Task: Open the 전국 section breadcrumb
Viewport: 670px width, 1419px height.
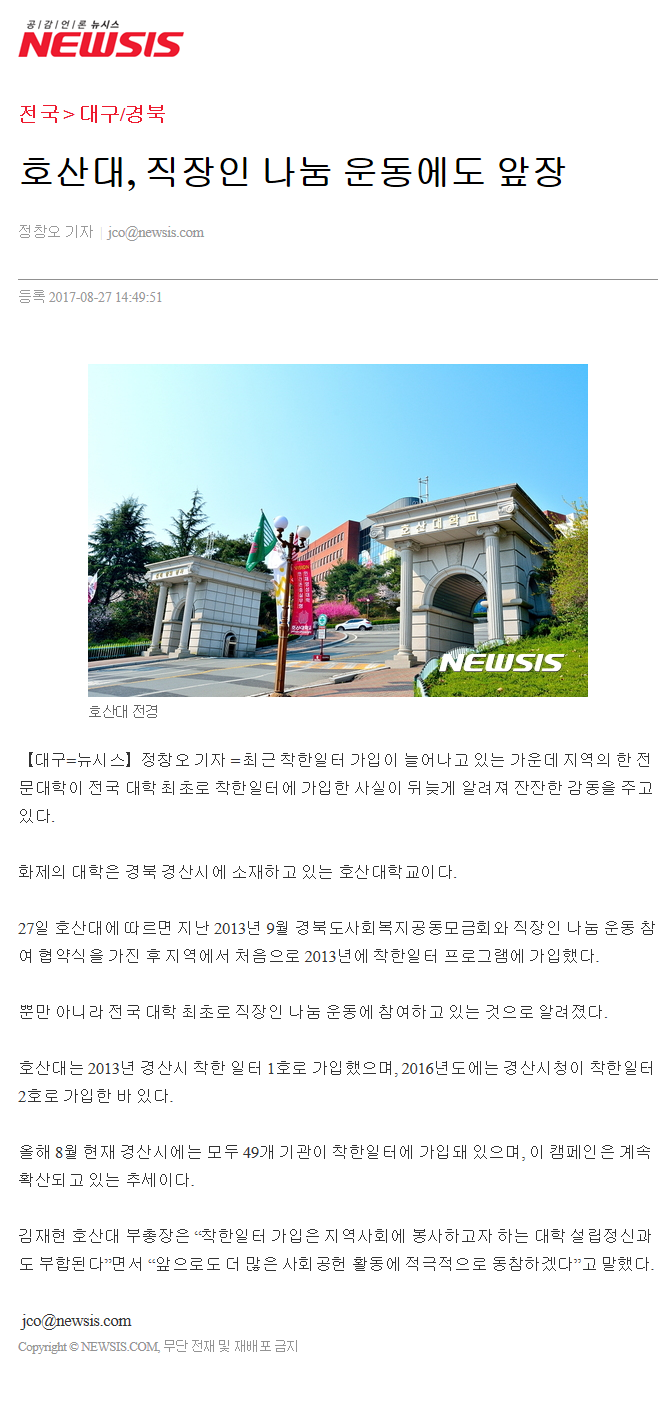Action: 39,113
